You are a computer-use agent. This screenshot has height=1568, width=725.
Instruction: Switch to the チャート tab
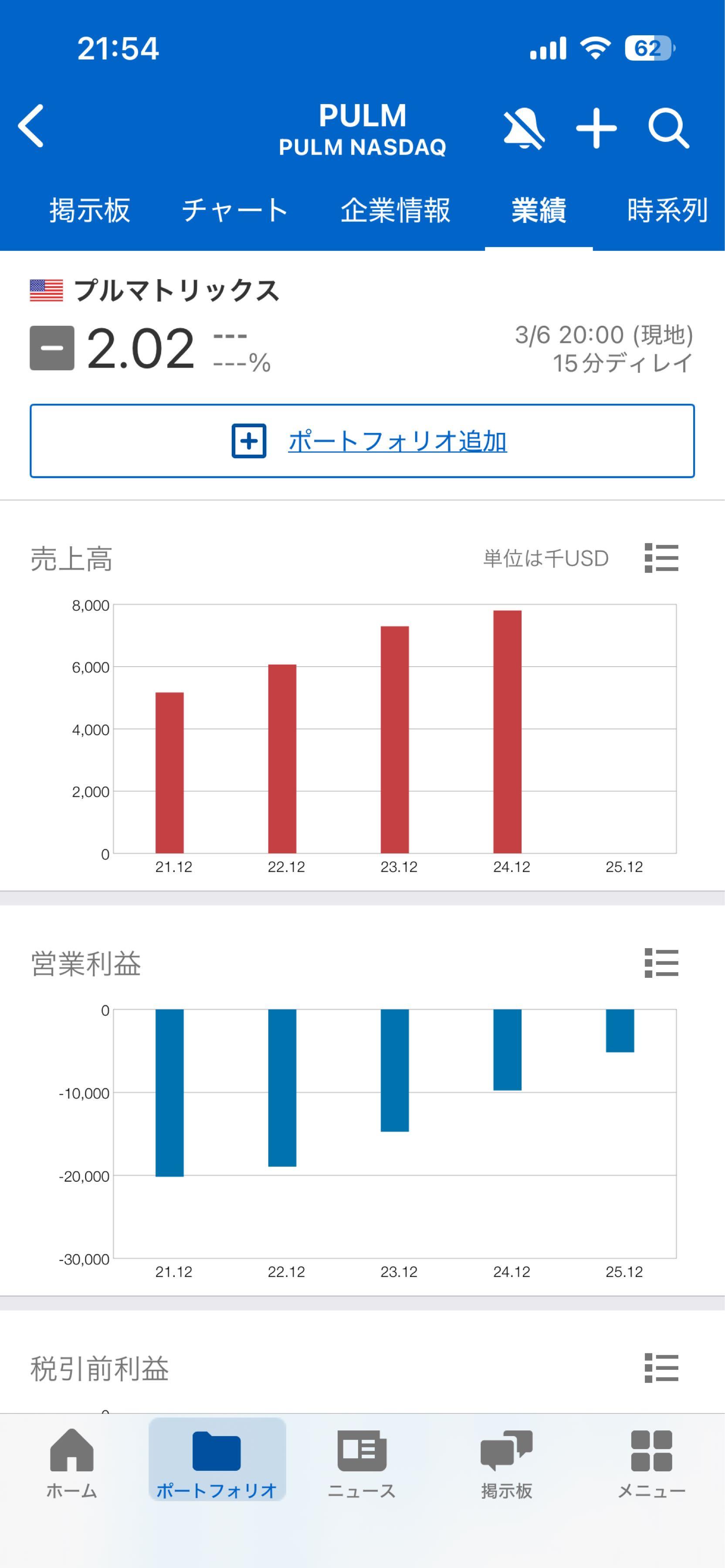tap(236, 210)
